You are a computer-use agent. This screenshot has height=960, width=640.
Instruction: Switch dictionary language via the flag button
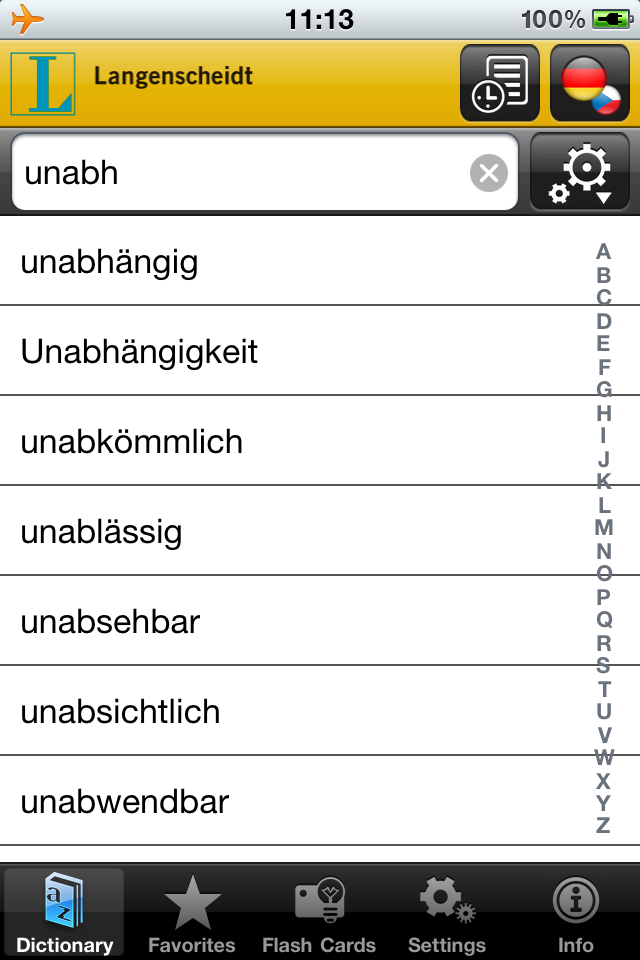[x=589, y=83]
